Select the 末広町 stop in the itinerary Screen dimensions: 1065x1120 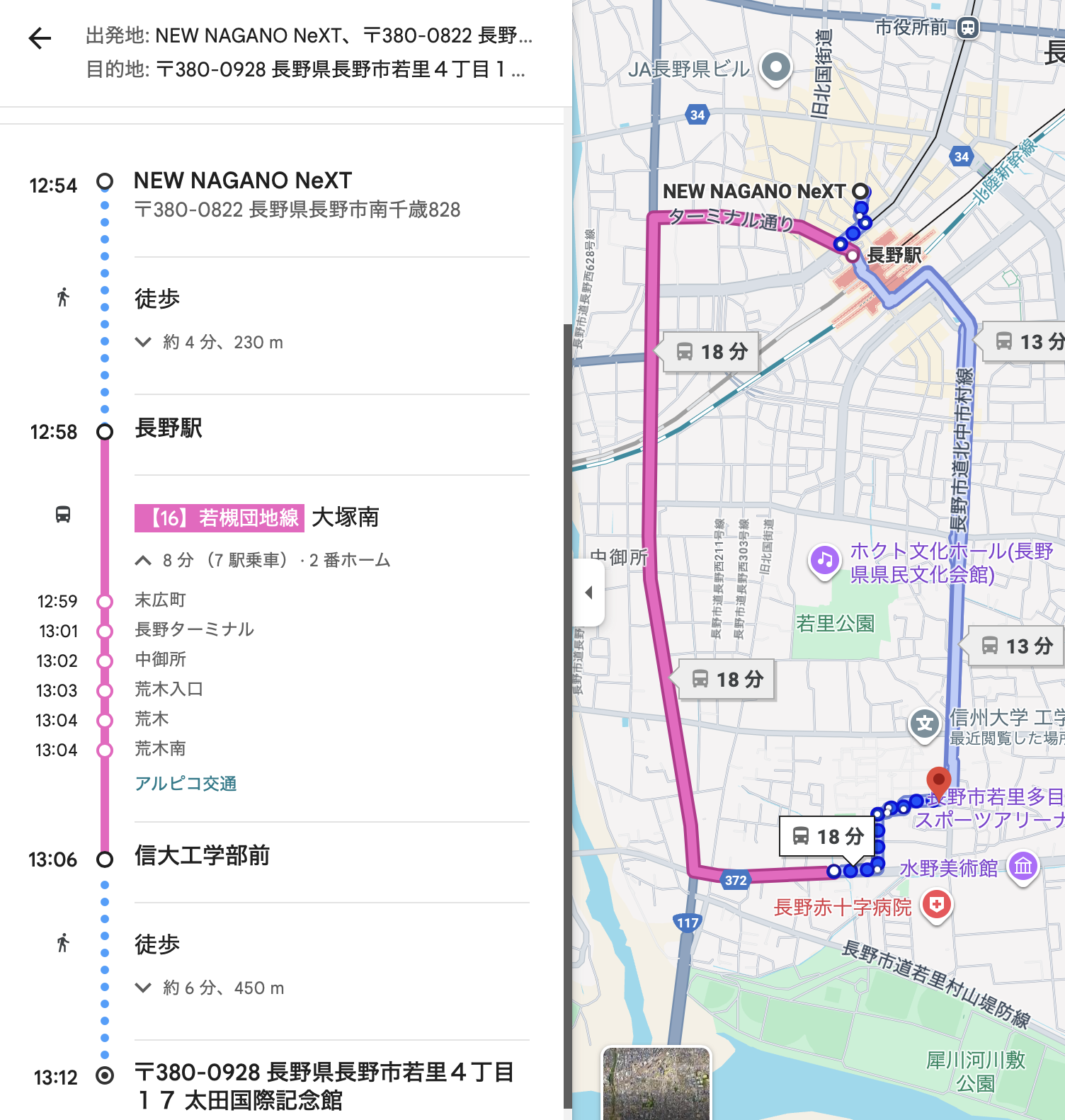[160, 600]
